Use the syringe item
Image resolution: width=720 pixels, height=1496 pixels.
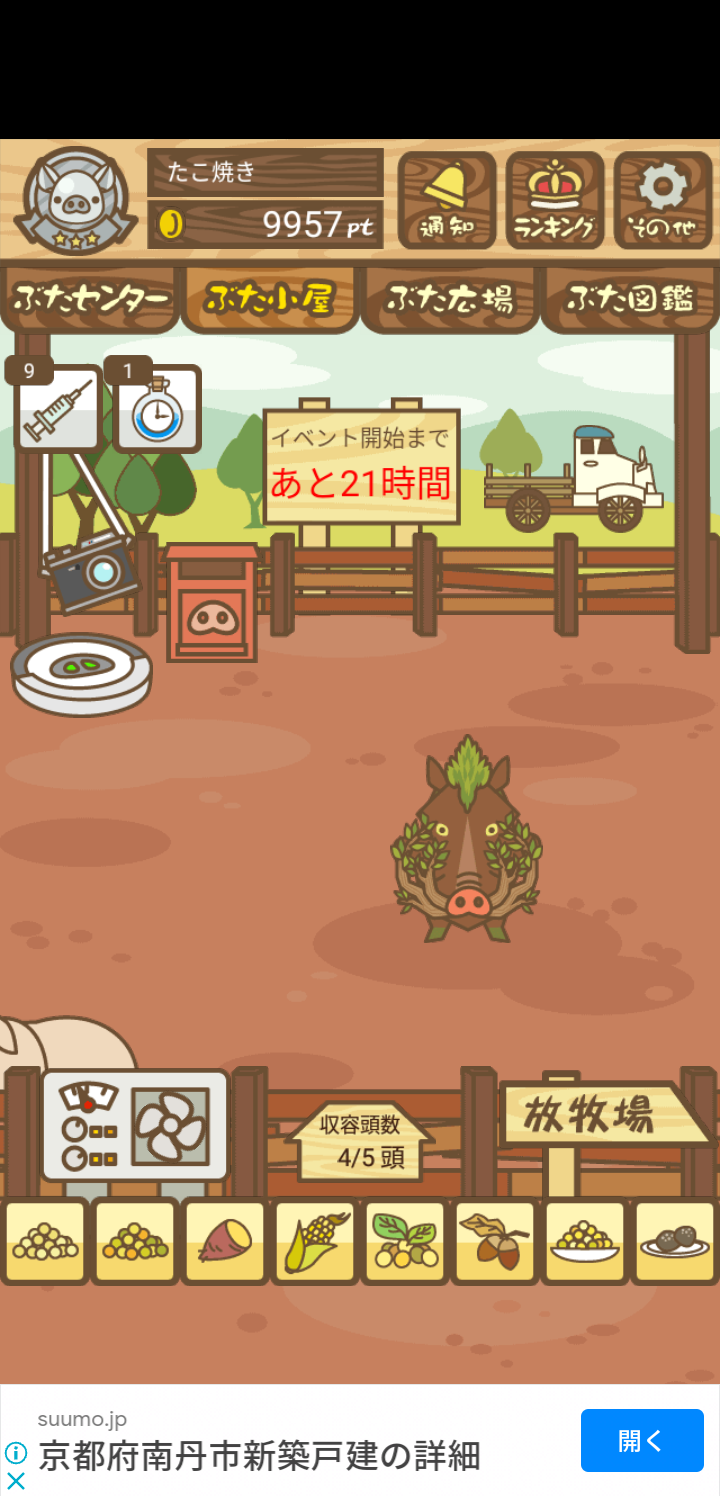point(58,409)
